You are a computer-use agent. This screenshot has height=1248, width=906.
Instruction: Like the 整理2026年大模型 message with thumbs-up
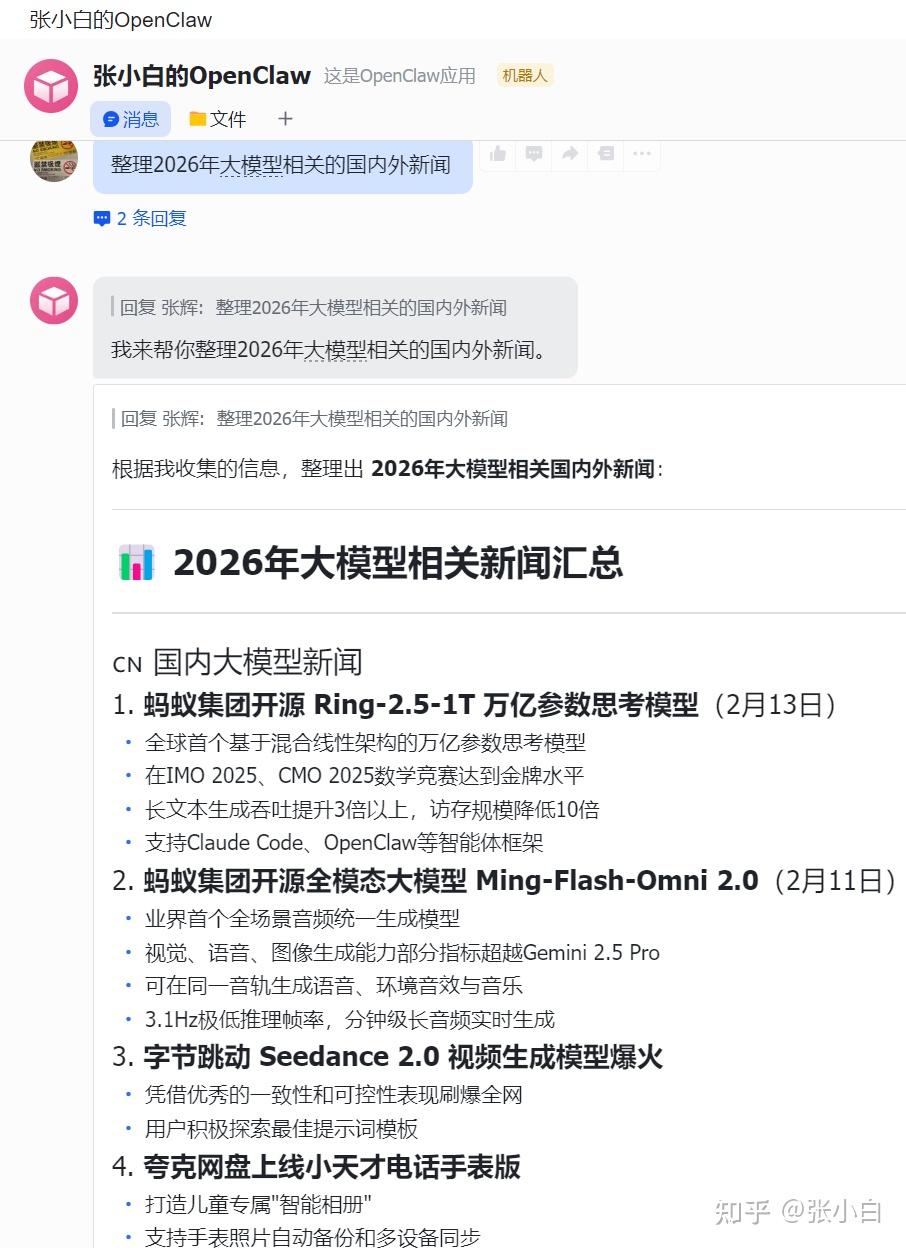[498, 153]
